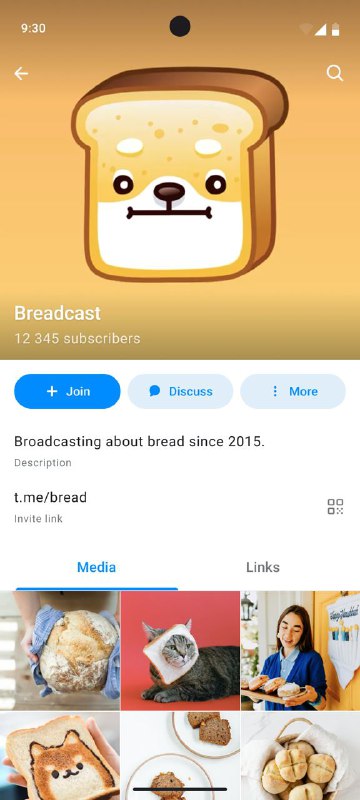View the bread slices on plates photo
The height and width of the screenshot is (800, 360).
coord(180,756)
